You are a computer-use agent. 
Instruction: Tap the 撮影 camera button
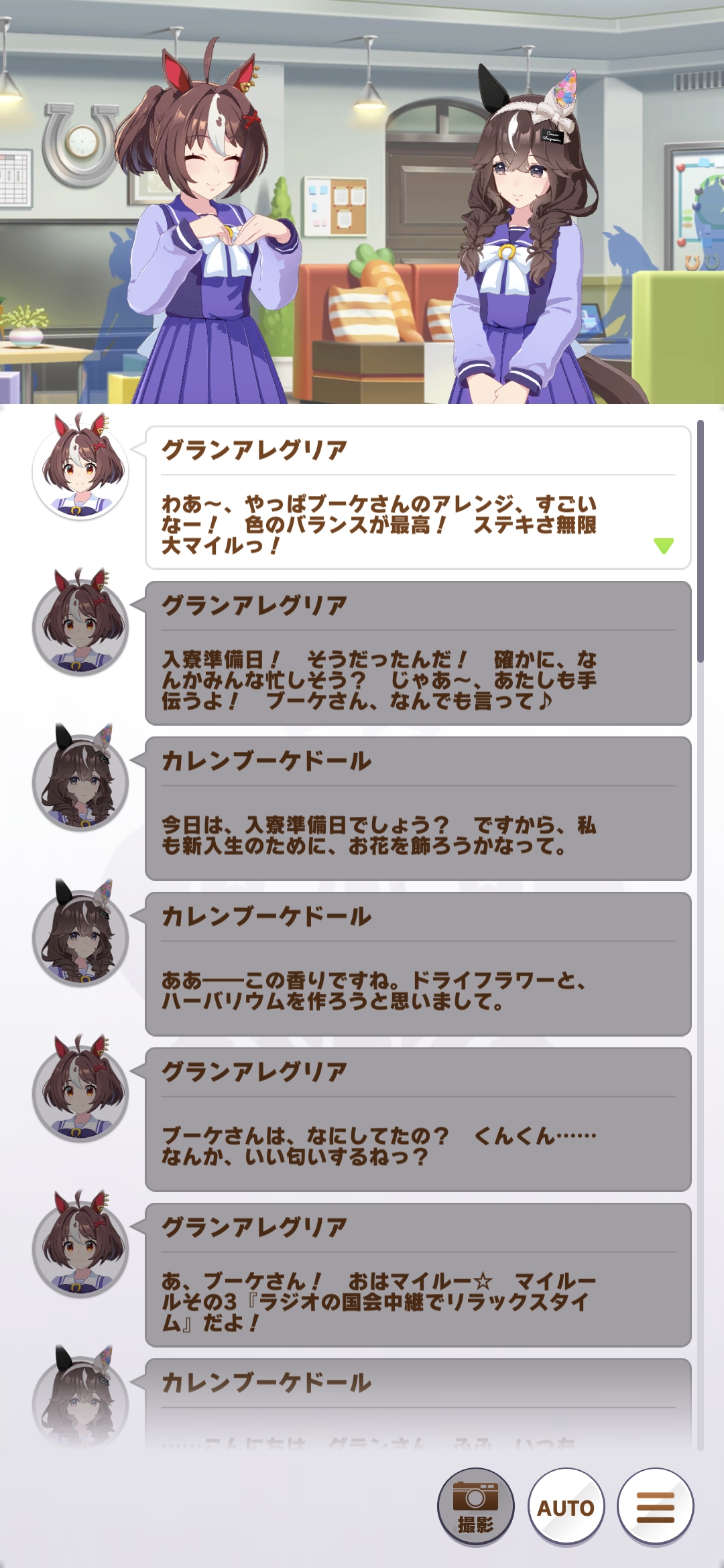click(475, 1506)
